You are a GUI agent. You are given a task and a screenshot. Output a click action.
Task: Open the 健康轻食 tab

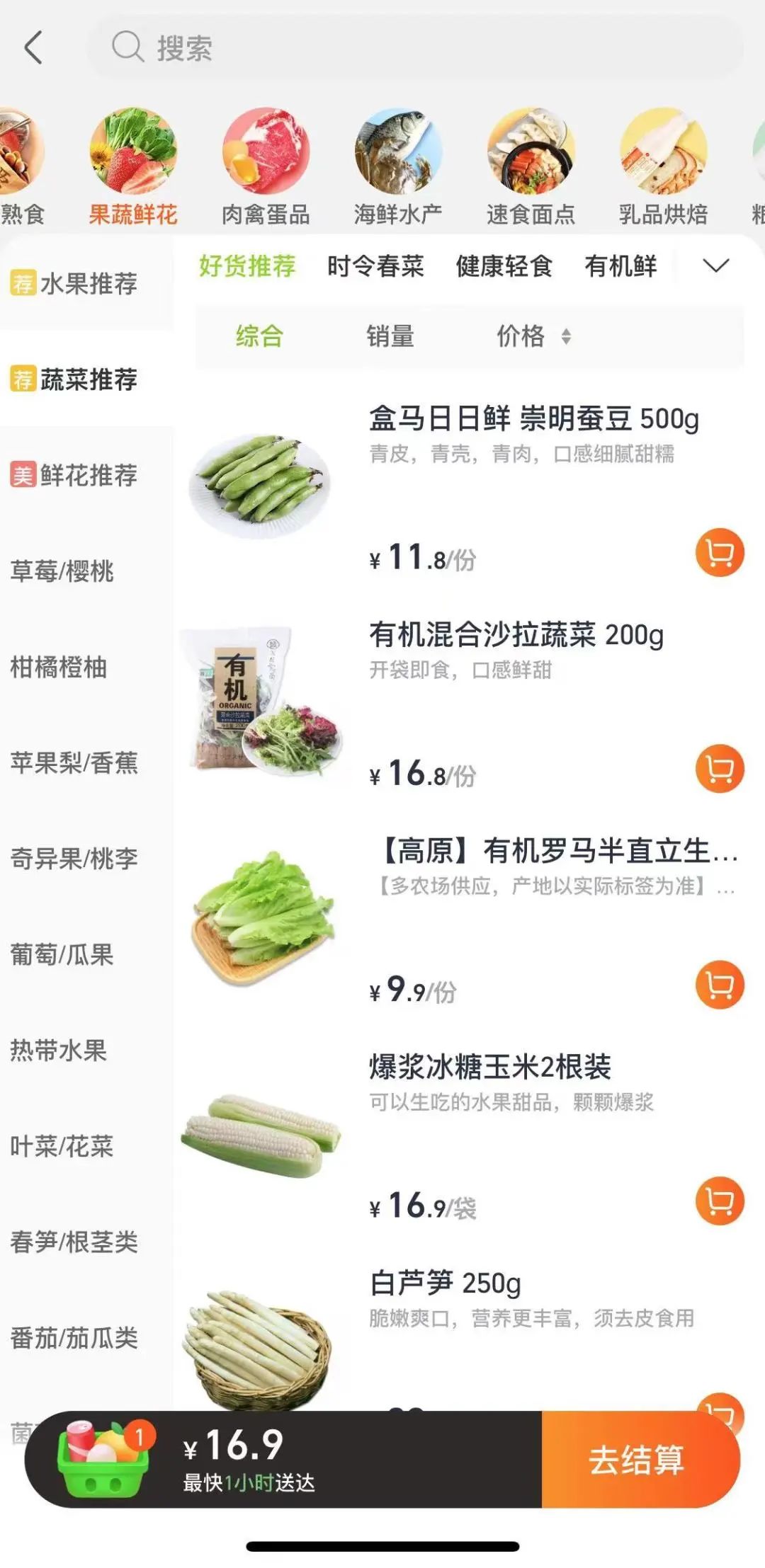tap(504, 266)
